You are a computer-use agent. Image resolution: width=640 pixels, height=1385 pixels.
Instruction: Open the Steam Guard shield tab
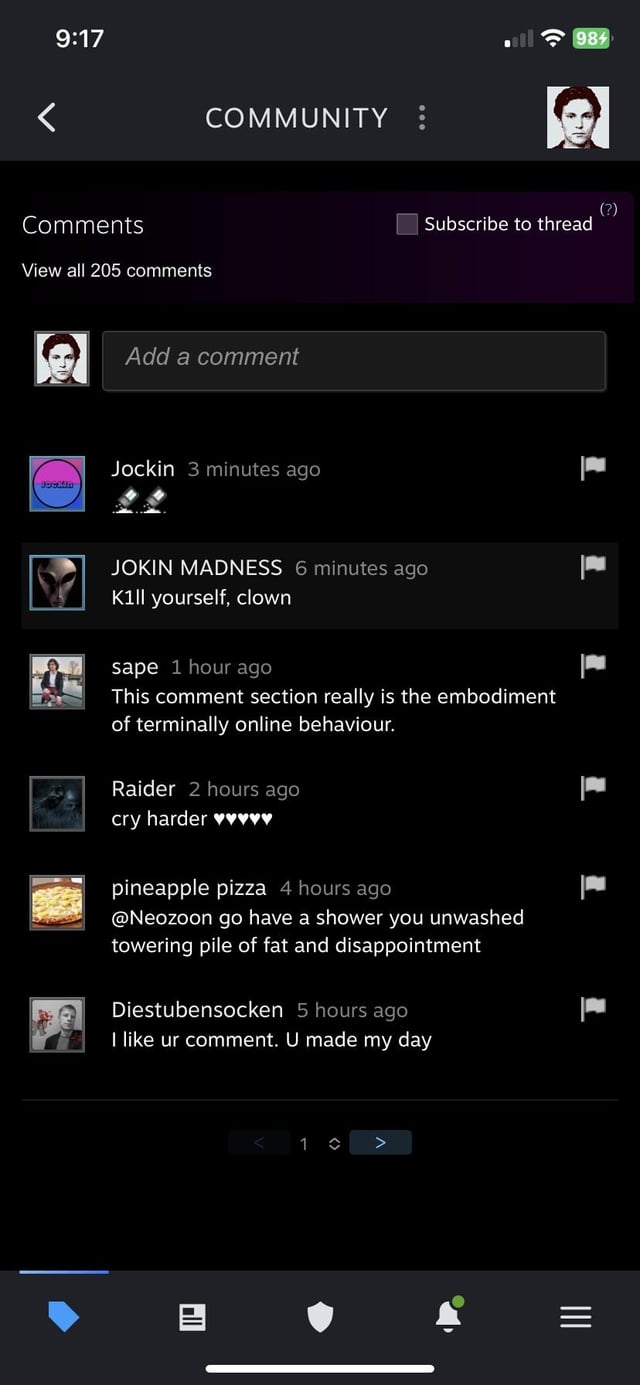(320, 1318)
